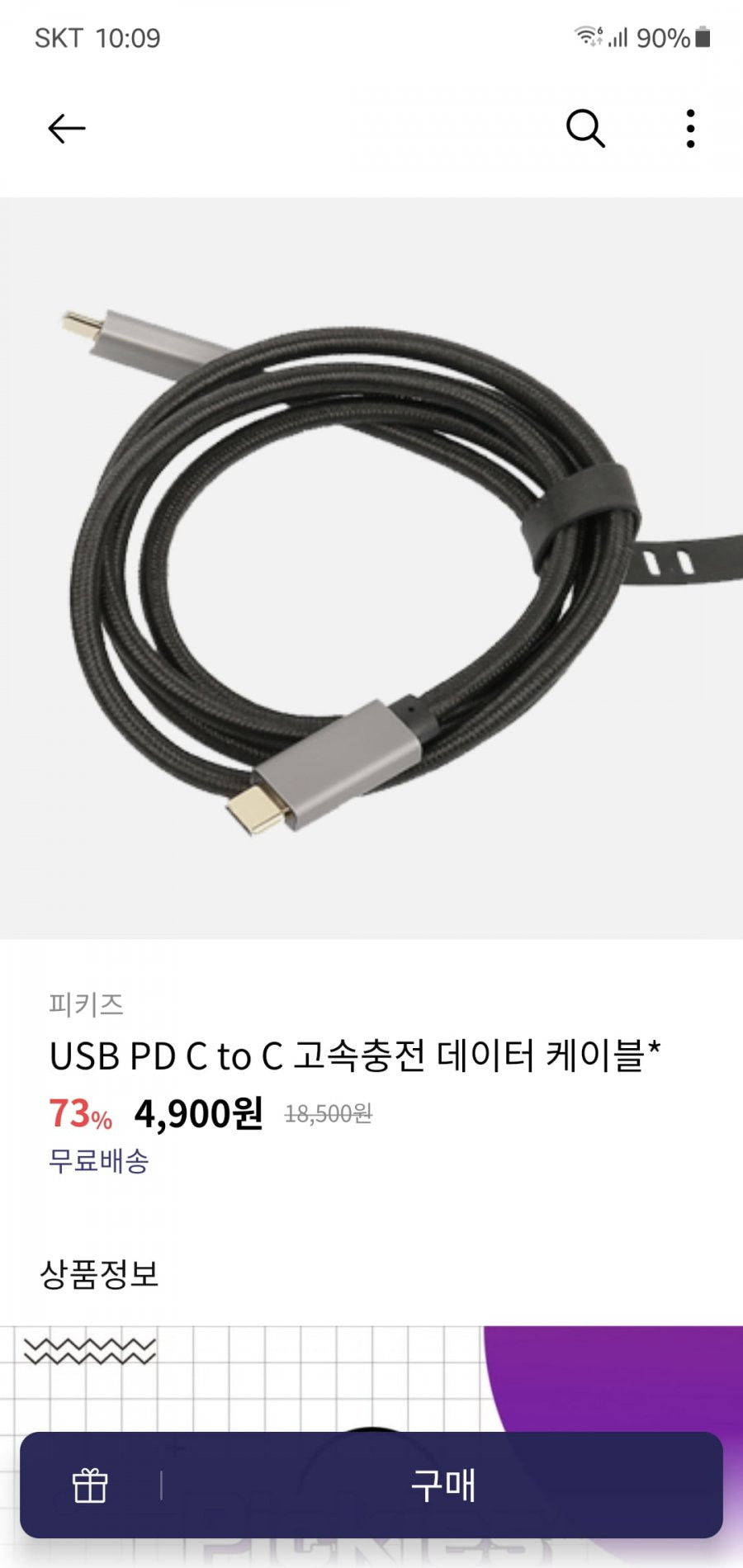Image resolution: width=743 pixels, height=1568 pixels.
Task: Go back with the arrow icon
Action: click(x=67, y=129)
